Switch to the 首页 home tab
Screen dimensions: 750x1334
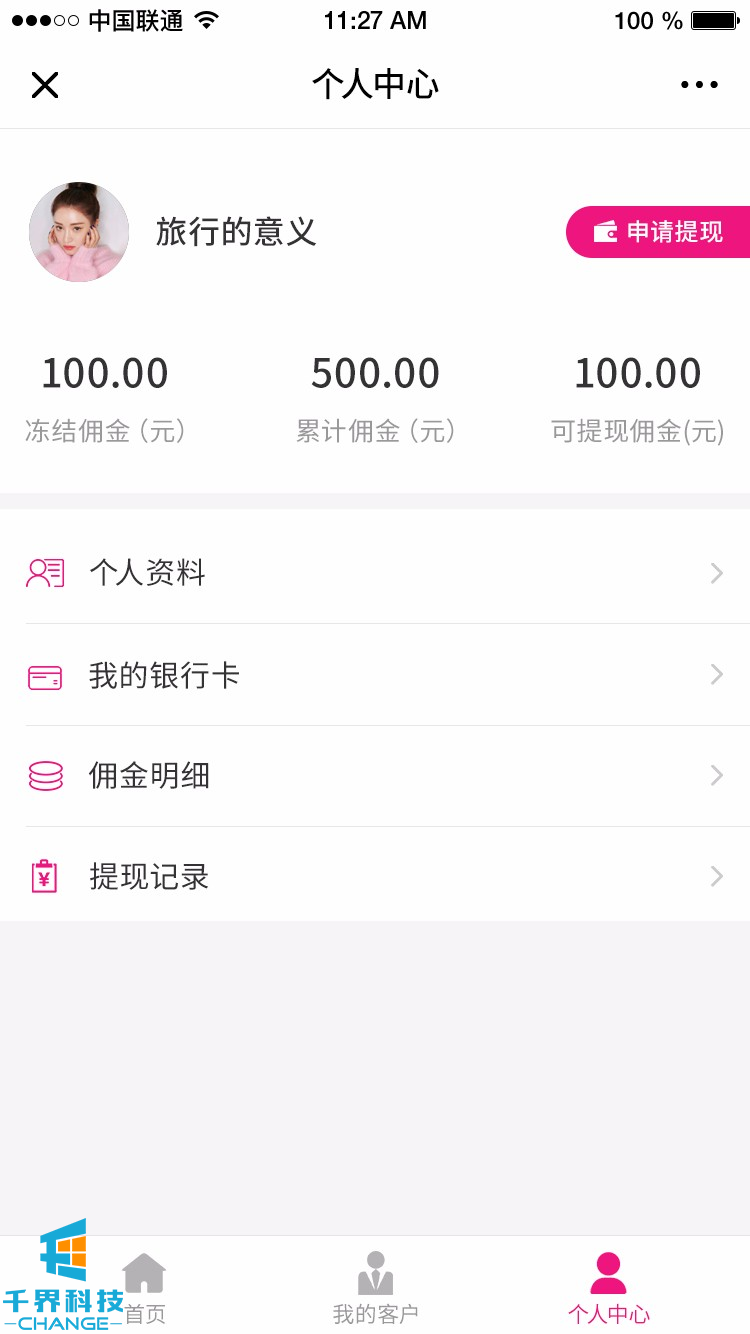pyautogui.click(x=144, y=1288)
